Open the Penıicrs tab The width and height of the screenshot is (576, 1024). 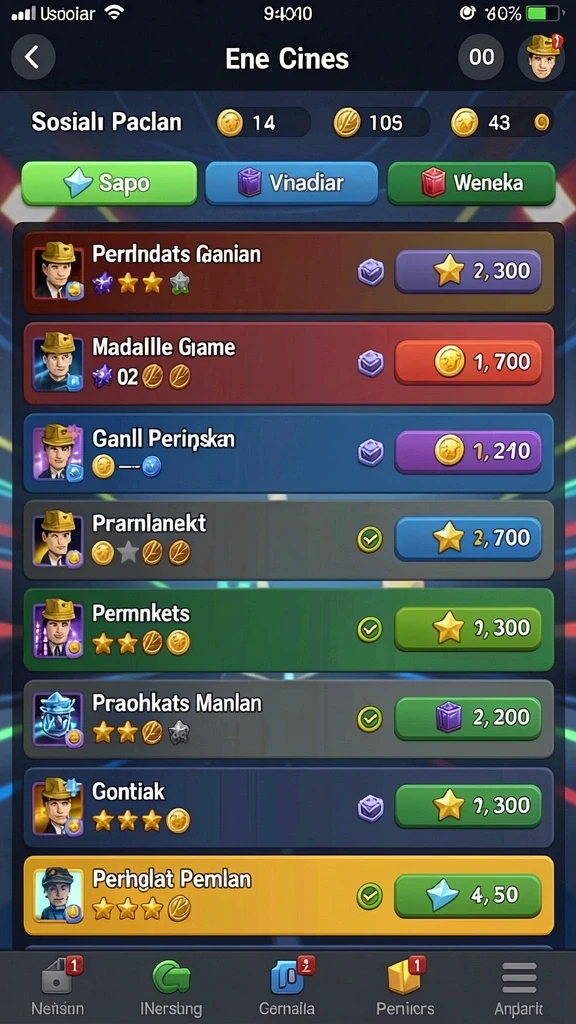point(405,987)
